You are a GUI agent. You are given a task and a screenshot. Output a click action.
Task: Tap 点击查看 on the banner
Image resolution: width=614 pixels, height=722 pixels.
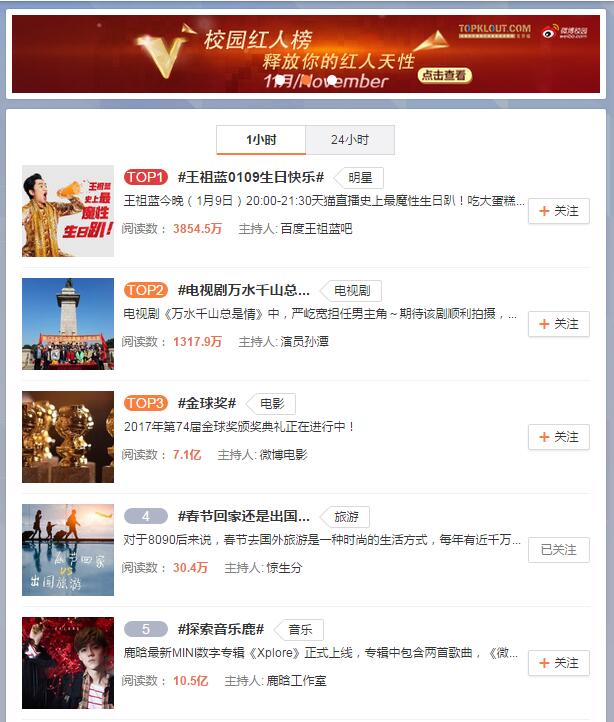point(446,75)
